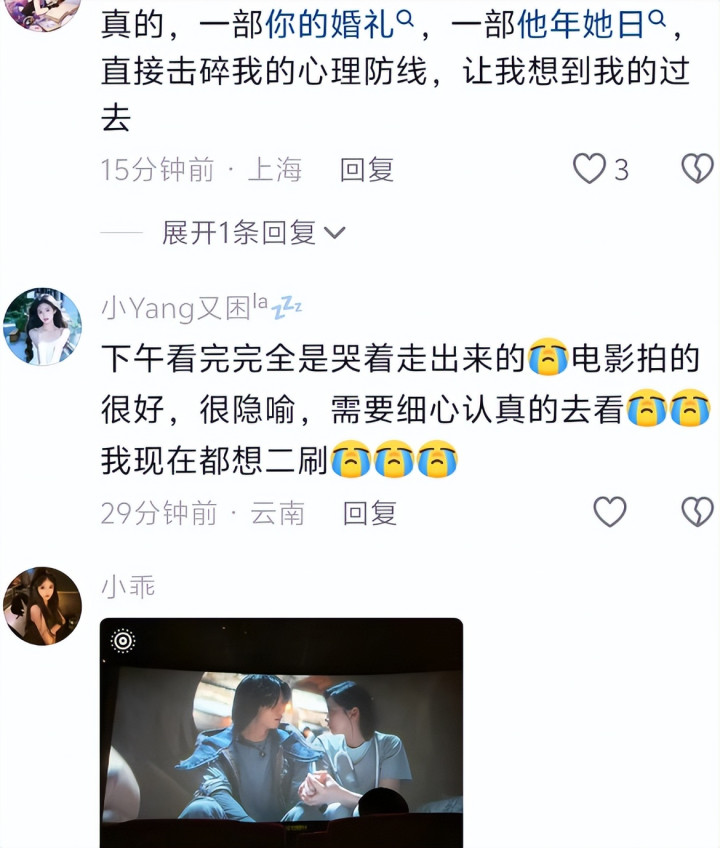Open the 他年她日 search link
Viewport: 720px width, 848px height.
(592, 24)
